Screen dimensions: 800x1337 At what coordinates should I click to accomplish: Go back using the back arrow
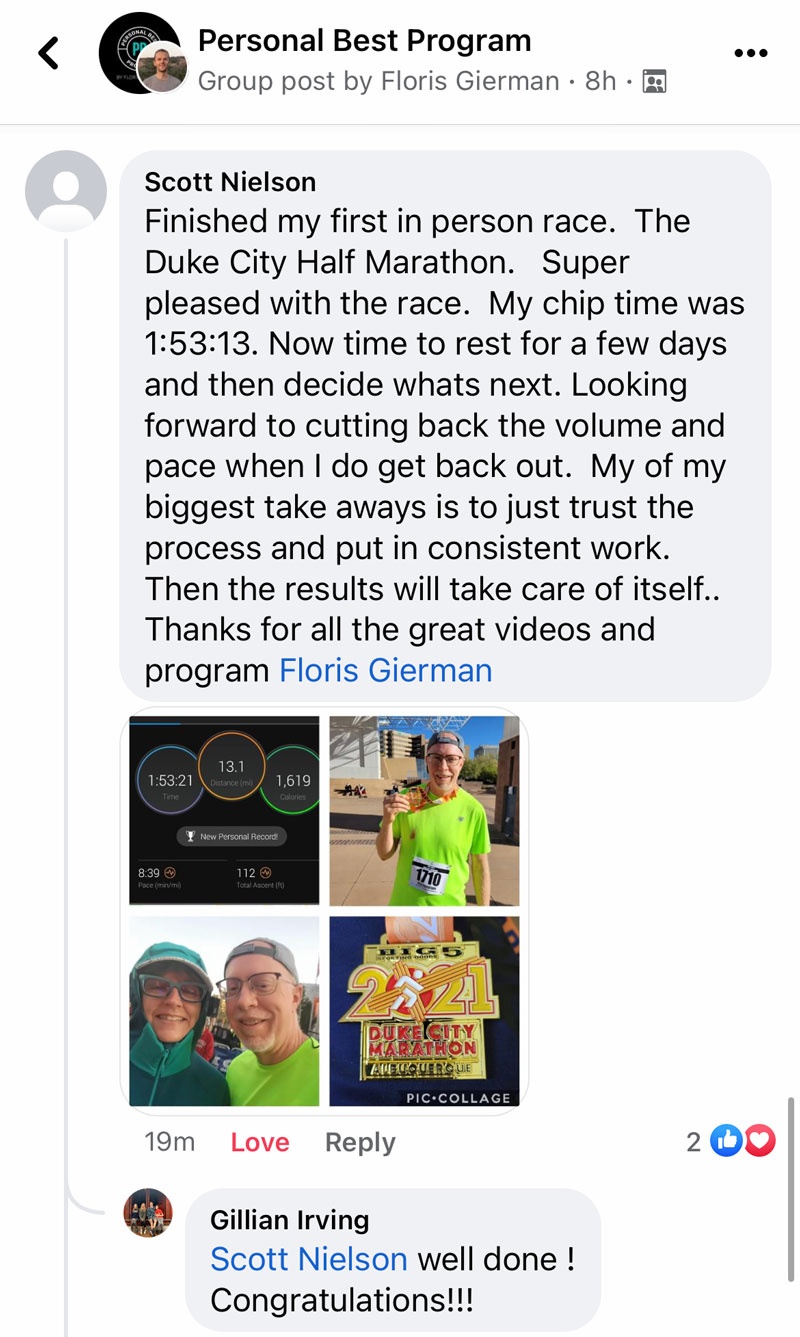(x=48, y=54)
